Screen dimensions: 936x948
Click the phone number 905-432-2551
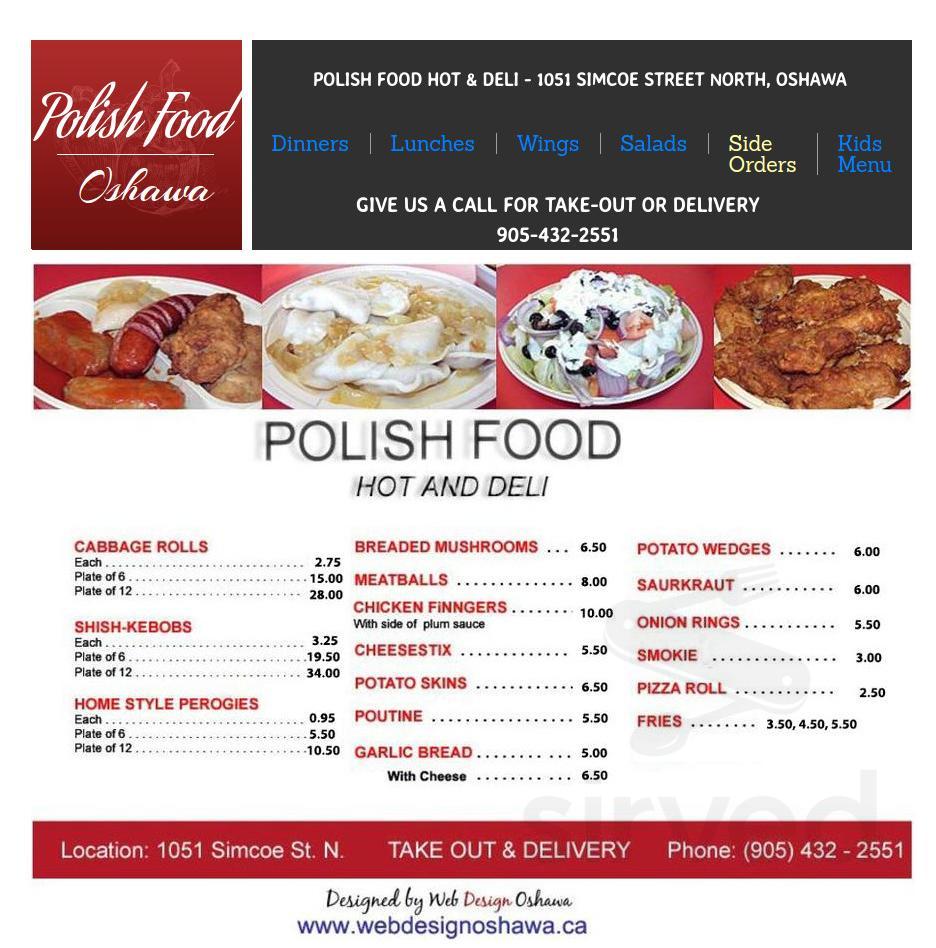point(558,236)
